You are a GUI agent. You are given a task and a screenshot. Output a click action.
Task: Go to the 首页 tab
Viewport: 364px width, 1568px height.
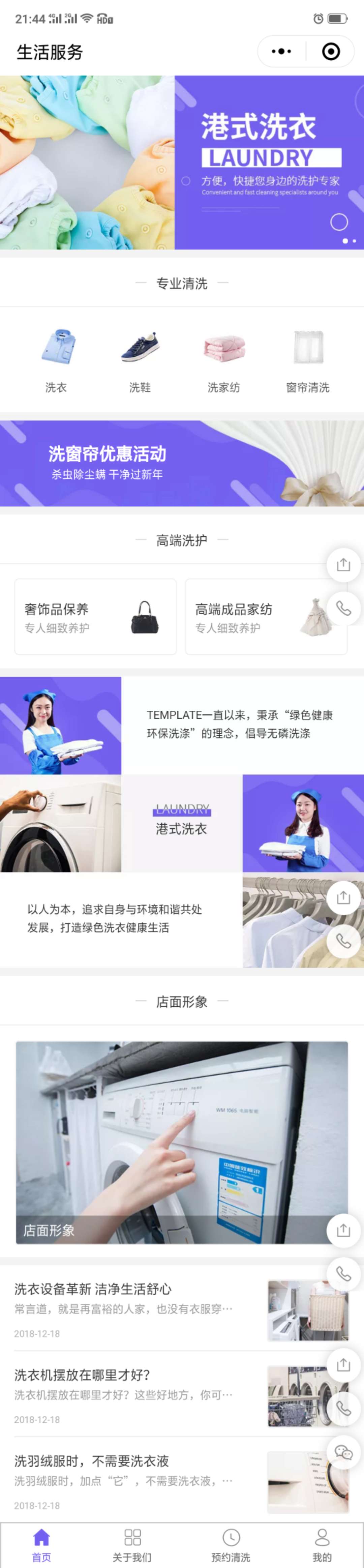[x=41, y=1545]
